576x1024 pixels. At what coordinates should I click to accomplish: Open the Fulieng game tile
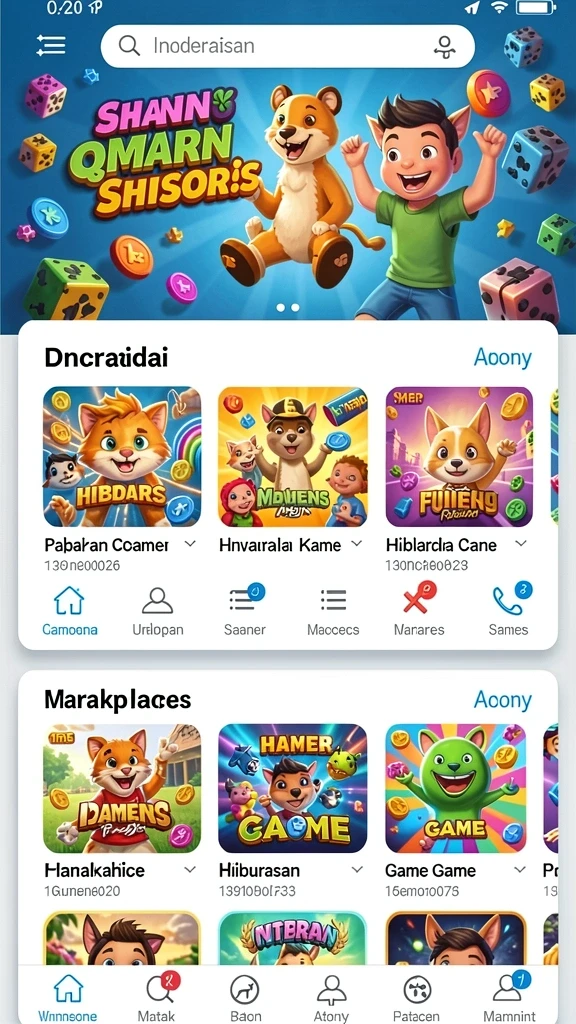click(459, 456)
